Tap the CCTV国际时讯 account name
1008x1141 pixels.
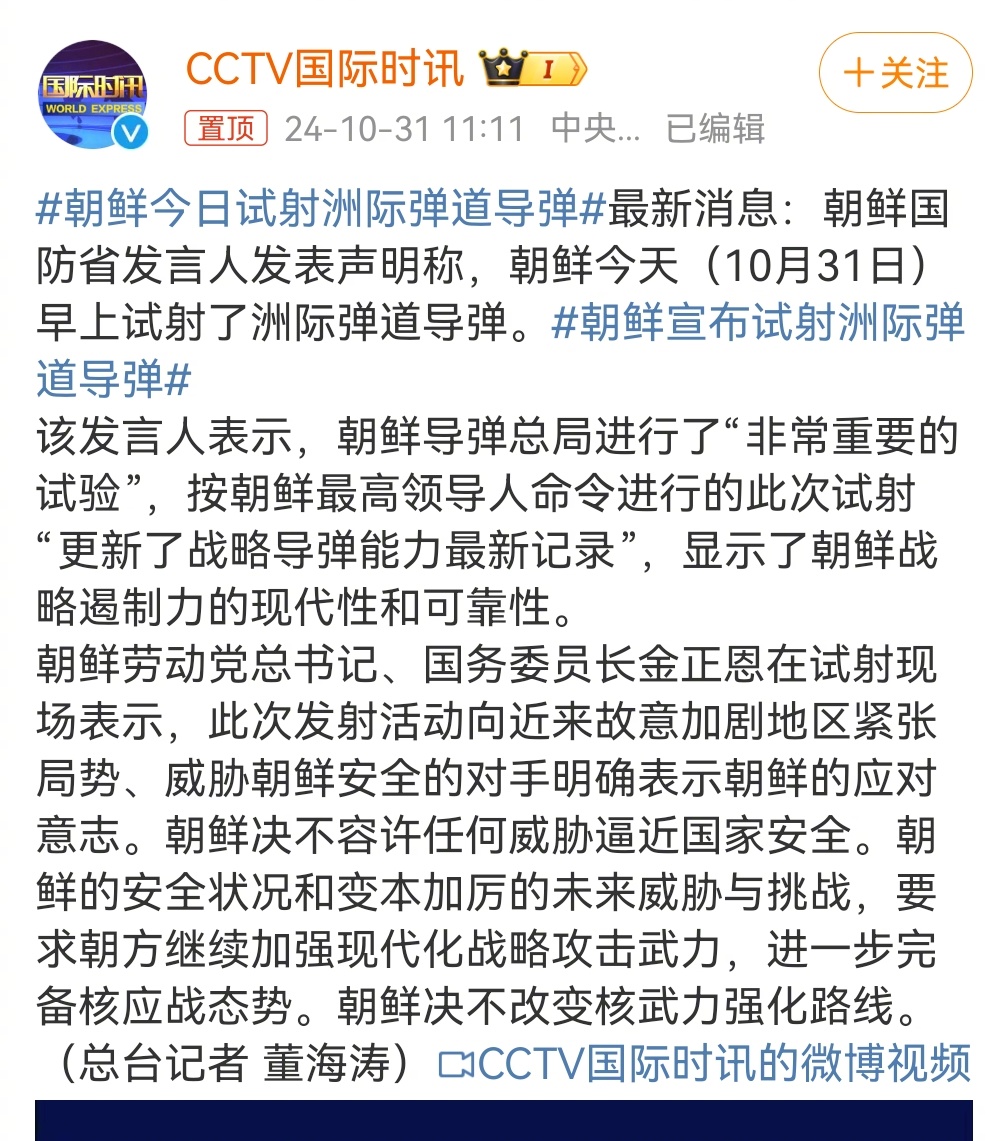325,69
